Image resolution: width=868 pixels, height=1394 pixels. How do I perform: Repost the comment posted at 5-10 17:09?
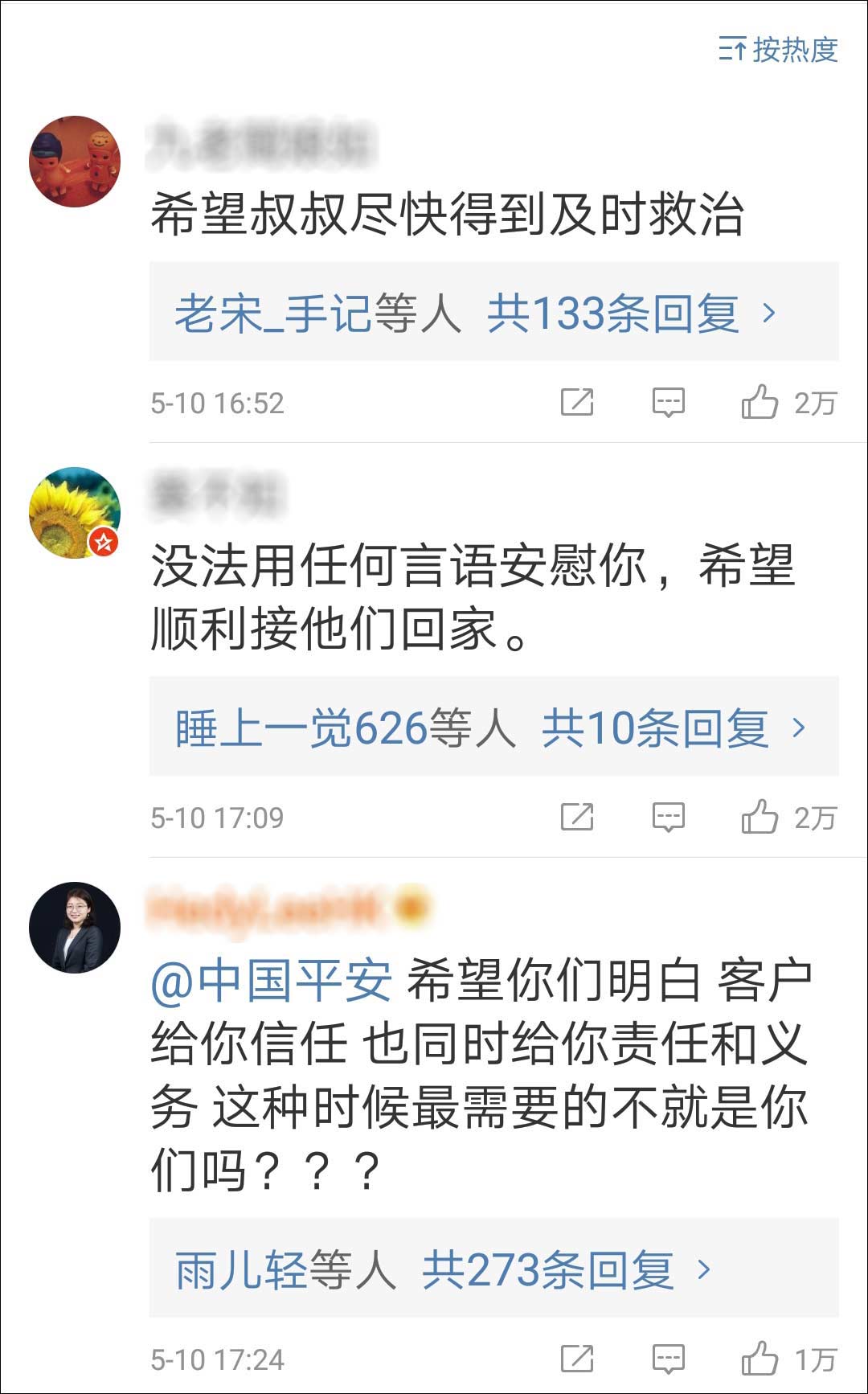tap(576, 817)
